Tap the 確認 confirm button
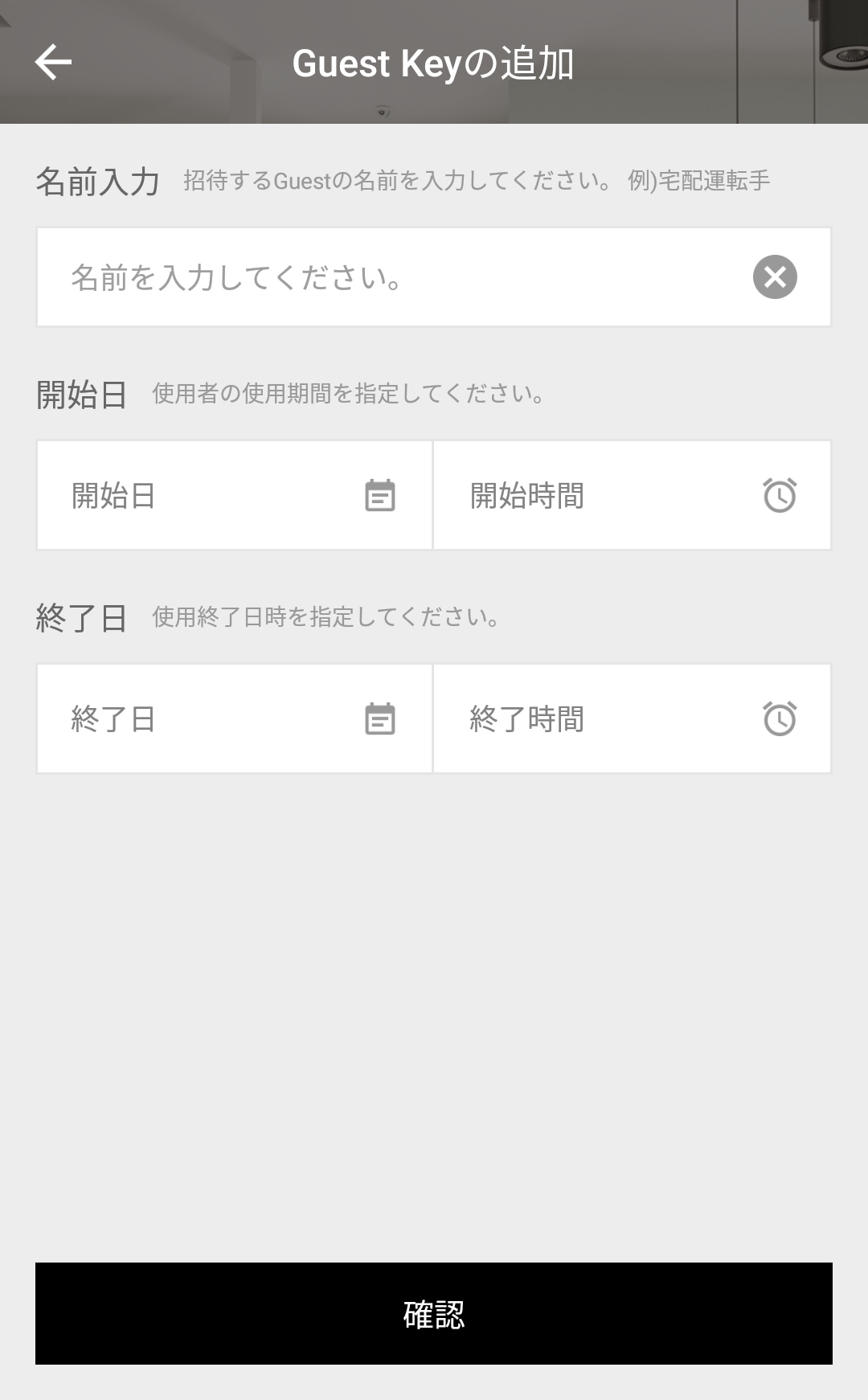Image resolution: width=868 pixels, height=1400 pixels. (434, 1313)
